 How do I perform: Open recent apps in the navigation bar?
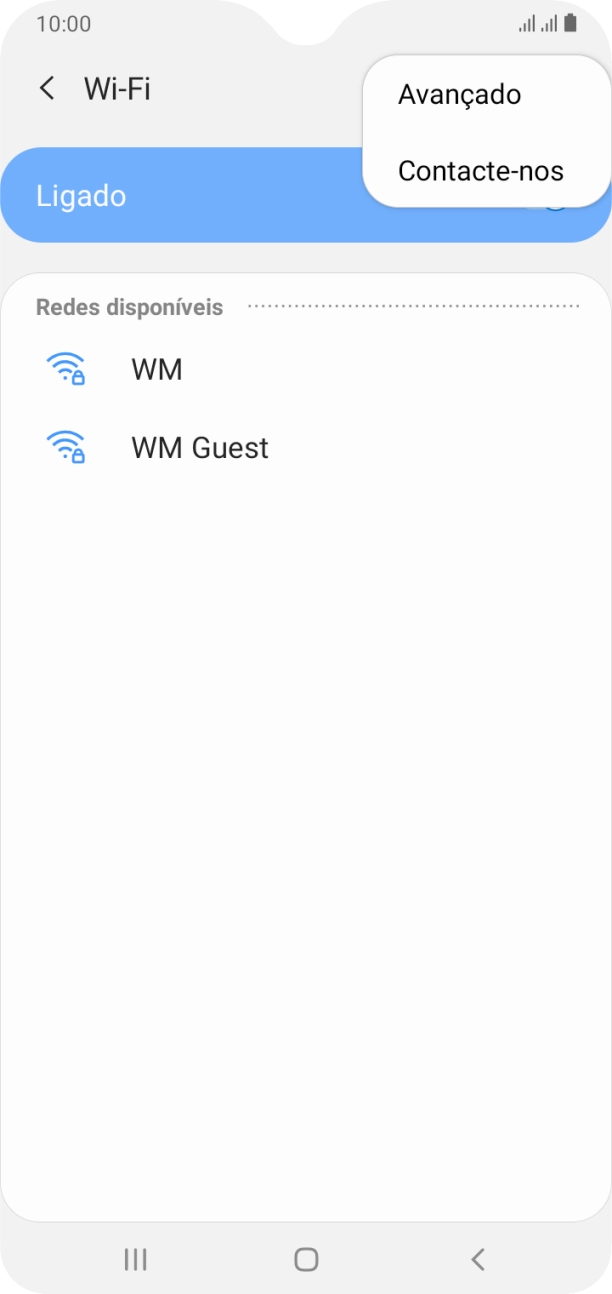click(135, 1259)
